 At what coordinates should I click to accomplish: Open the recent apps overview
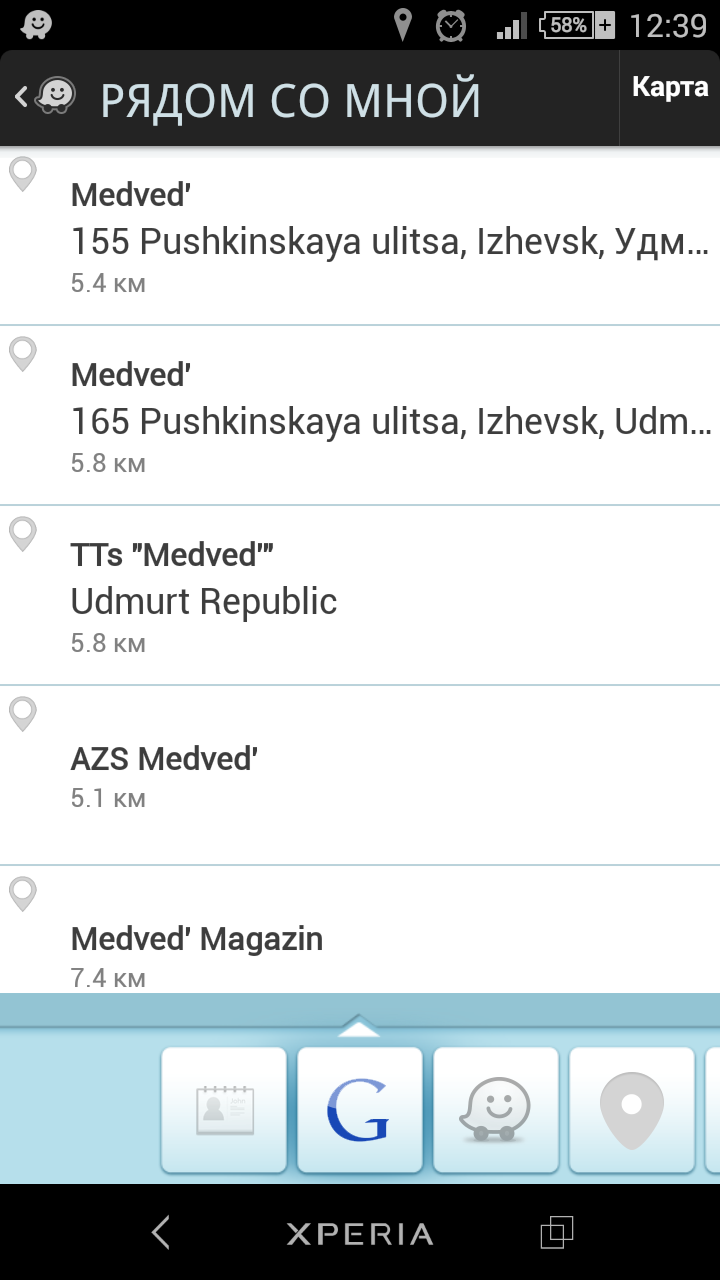pyautogui.click(x=557, y=1233)
